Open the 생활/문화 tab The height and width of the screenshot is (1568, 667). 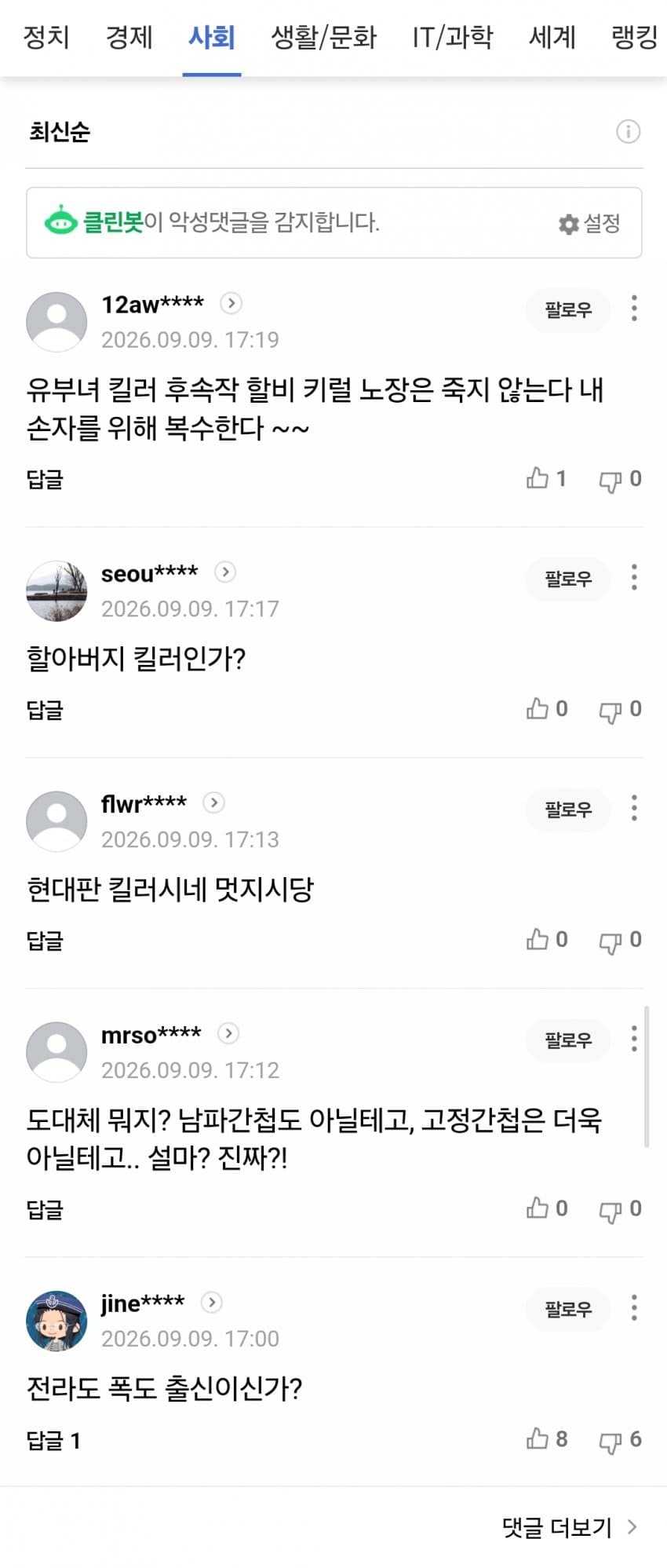coord(323,37)
